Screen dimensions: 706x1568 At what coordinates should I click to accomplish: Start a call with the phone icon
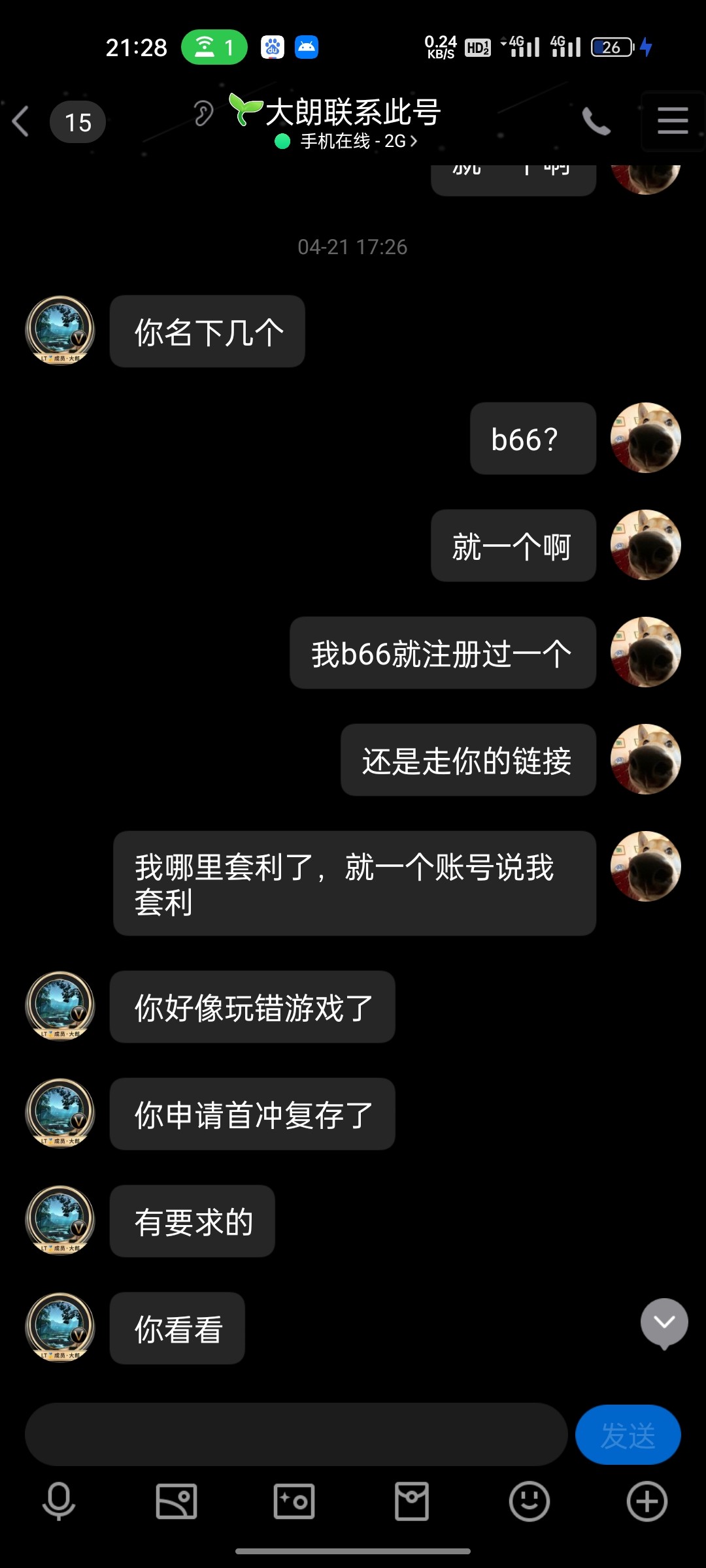596,122
